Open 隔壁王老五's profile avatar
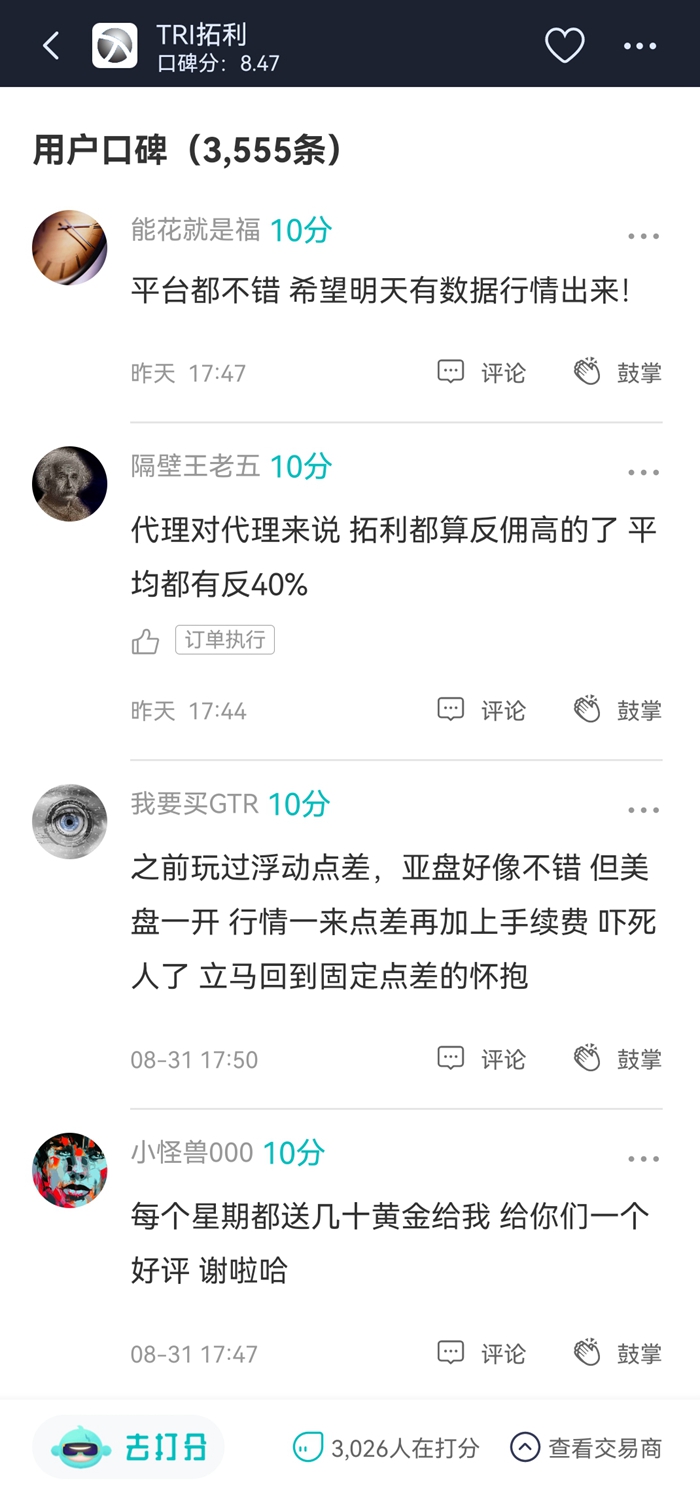This screenshot has height=1494, width=700. point(69,483)
